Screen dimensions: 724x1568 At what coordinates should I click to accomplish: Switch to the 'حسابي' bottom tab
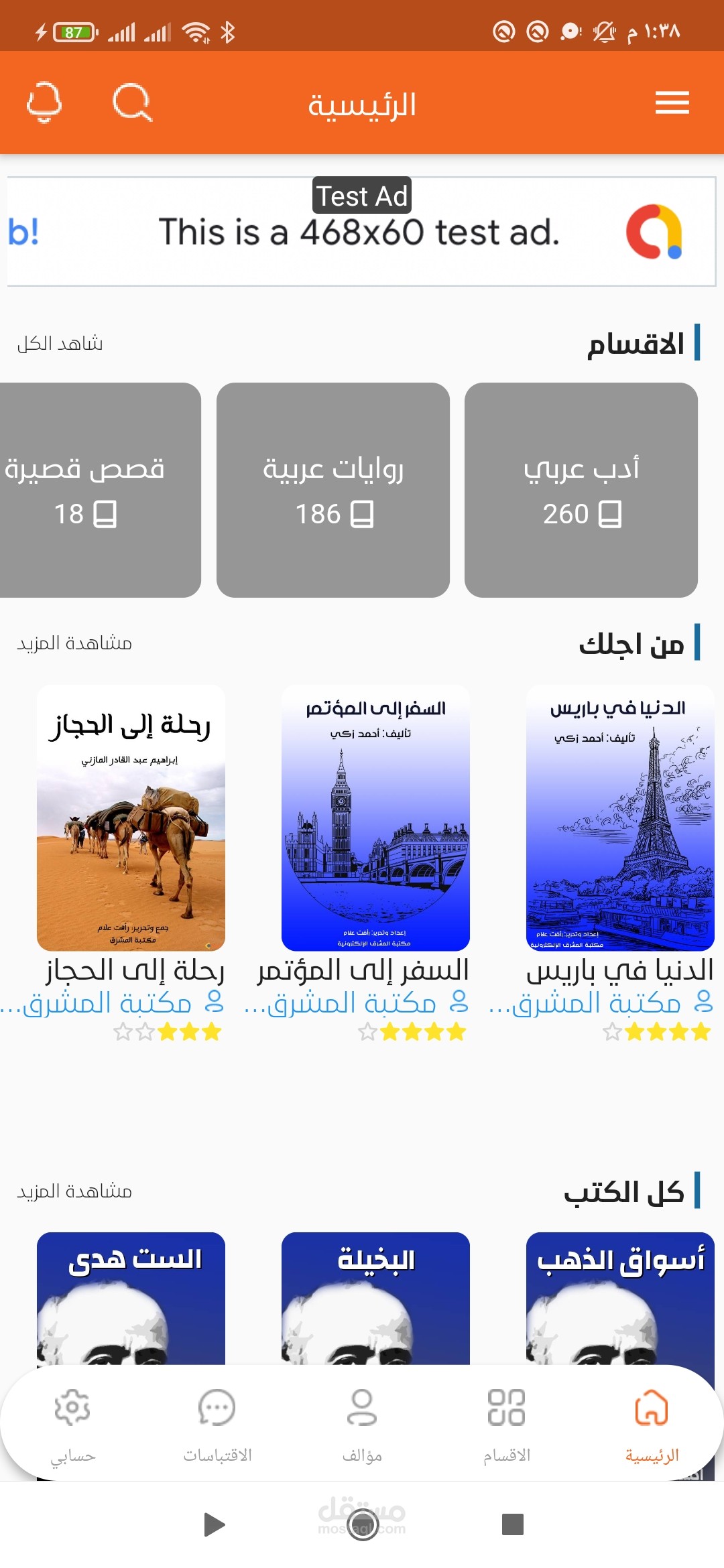72,1424
